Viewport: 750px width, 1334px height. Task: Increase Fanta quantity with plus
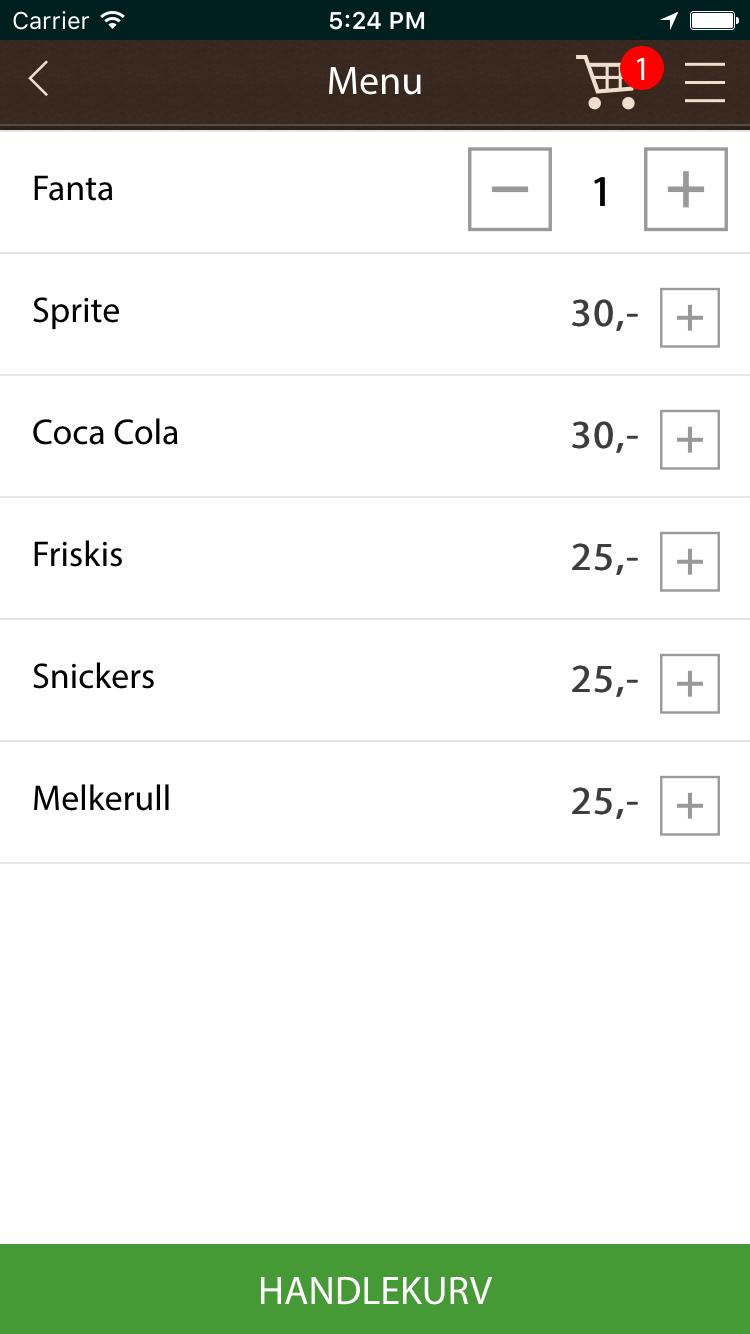pos(686,189)
